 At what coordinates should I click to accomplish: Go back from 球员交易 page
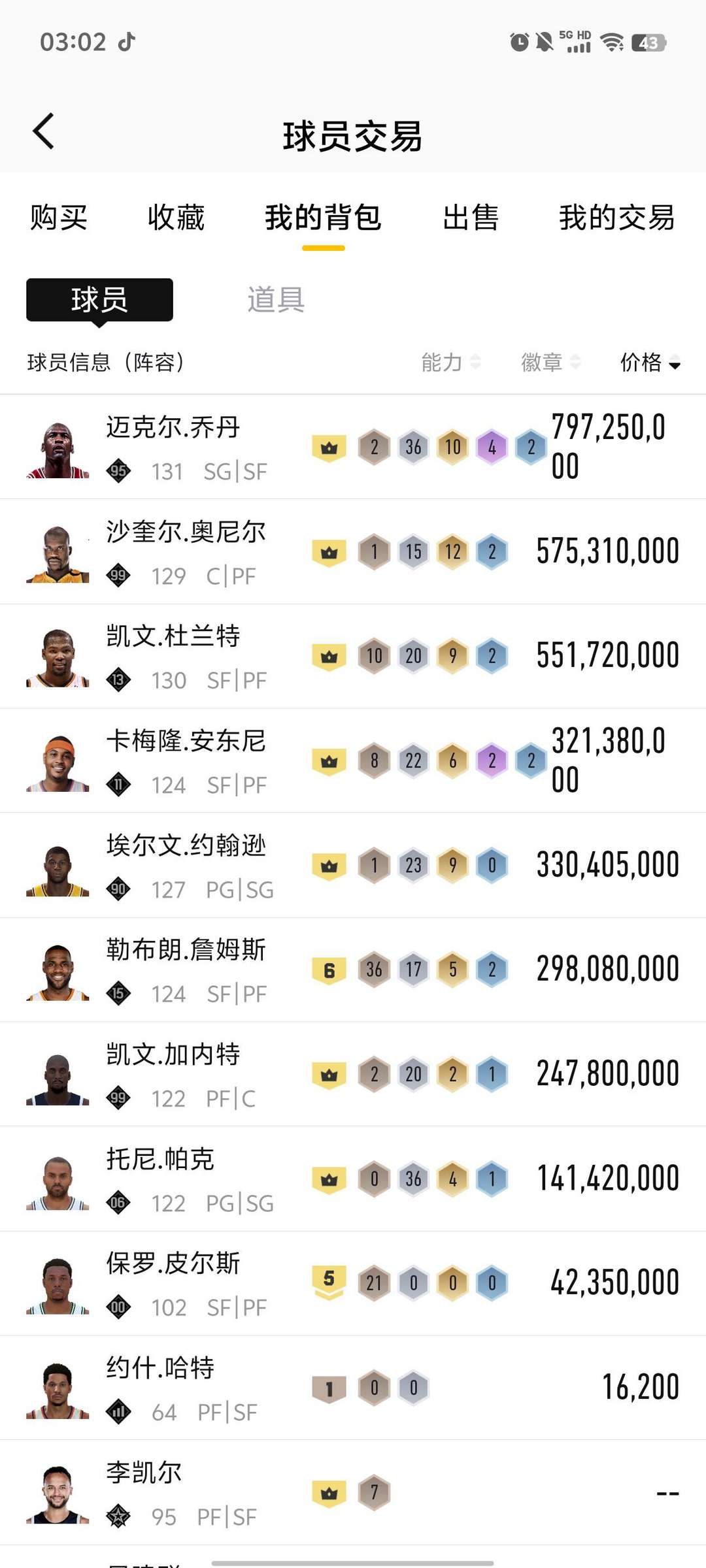(44, 131)
